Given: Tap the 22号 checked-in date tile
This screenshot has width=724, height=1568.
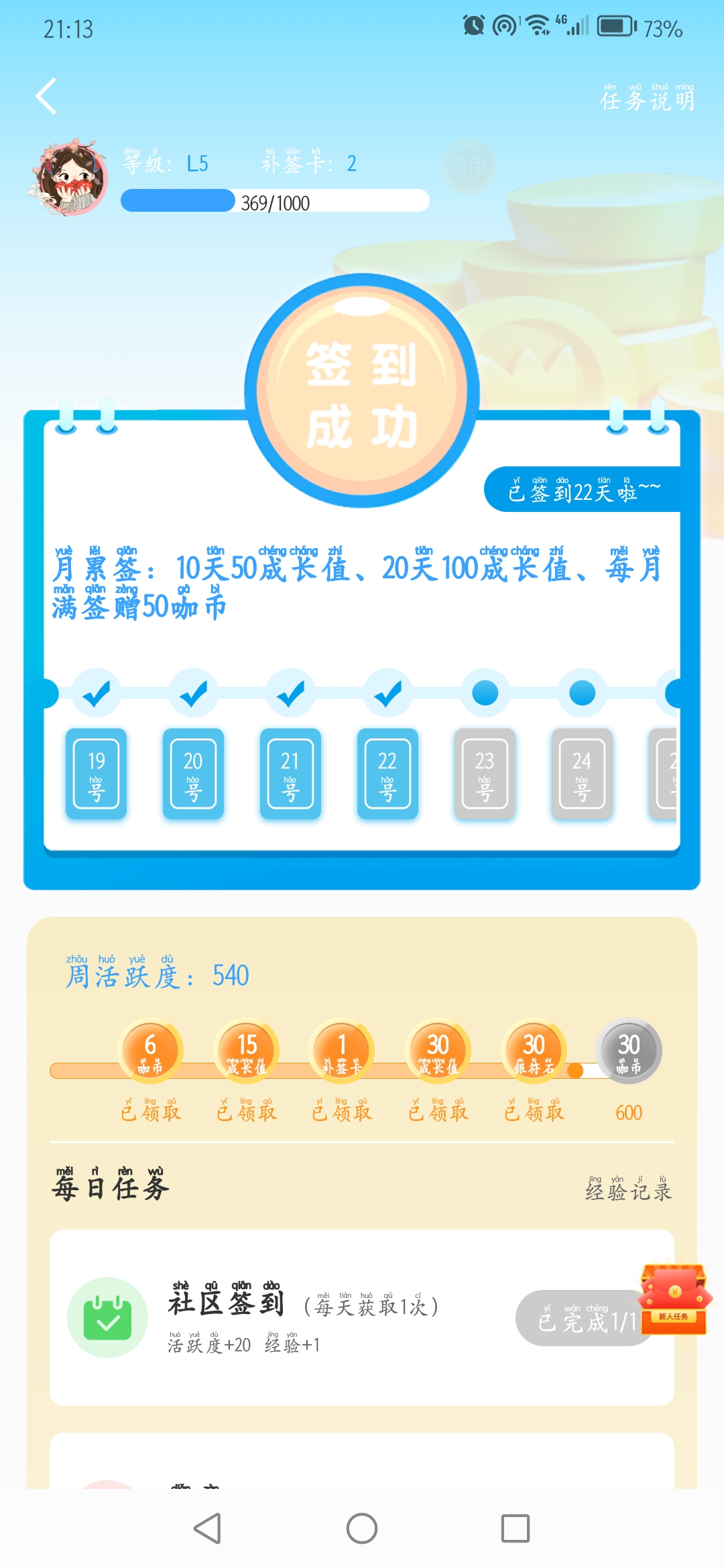Looking at the screenshot, I should point(387,773).
